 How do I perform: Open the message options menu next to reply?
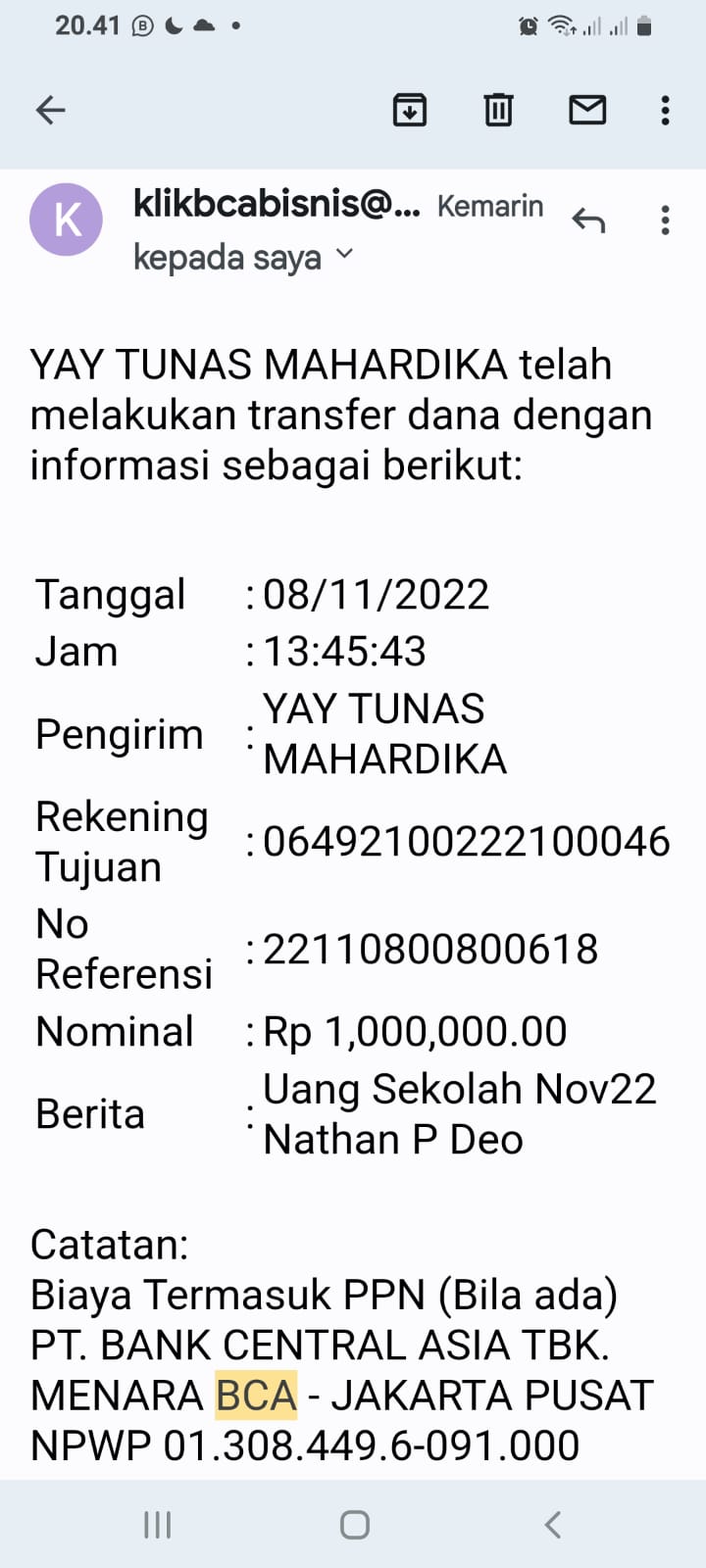point(666,220)
